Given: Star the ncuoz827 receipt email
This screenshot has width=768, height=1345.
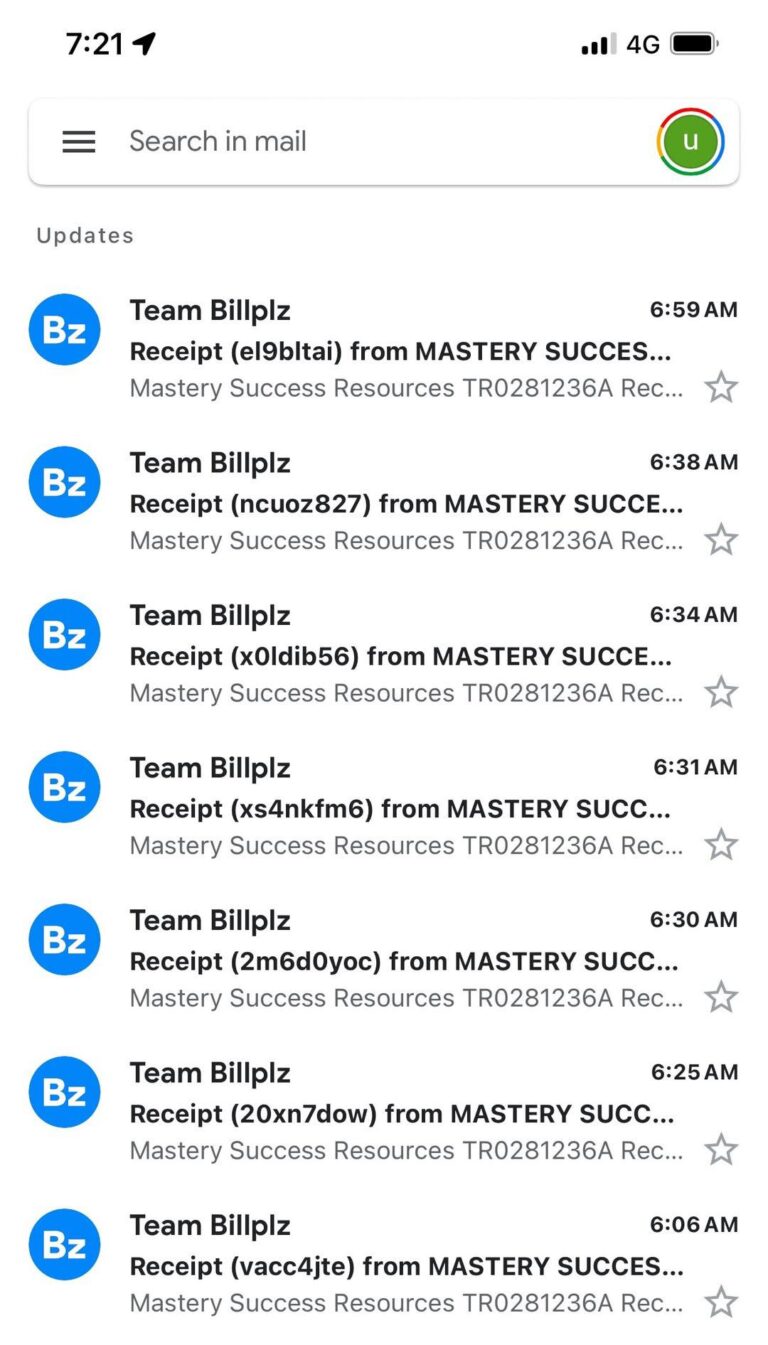Looking at the screenshot, I should pos(721,540).
